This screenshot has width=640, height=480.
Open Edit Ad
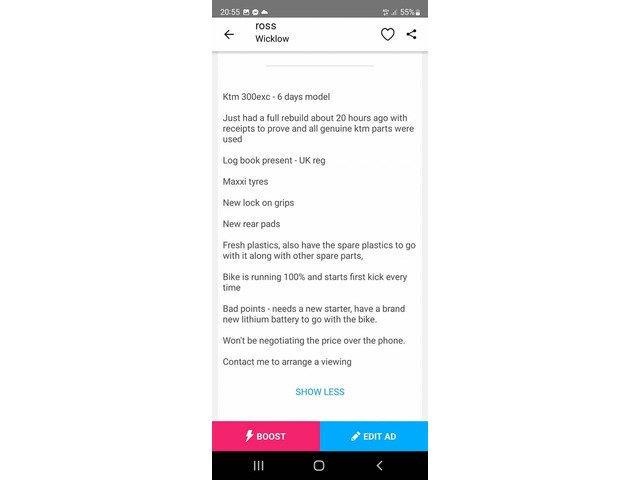coord(374,436)
